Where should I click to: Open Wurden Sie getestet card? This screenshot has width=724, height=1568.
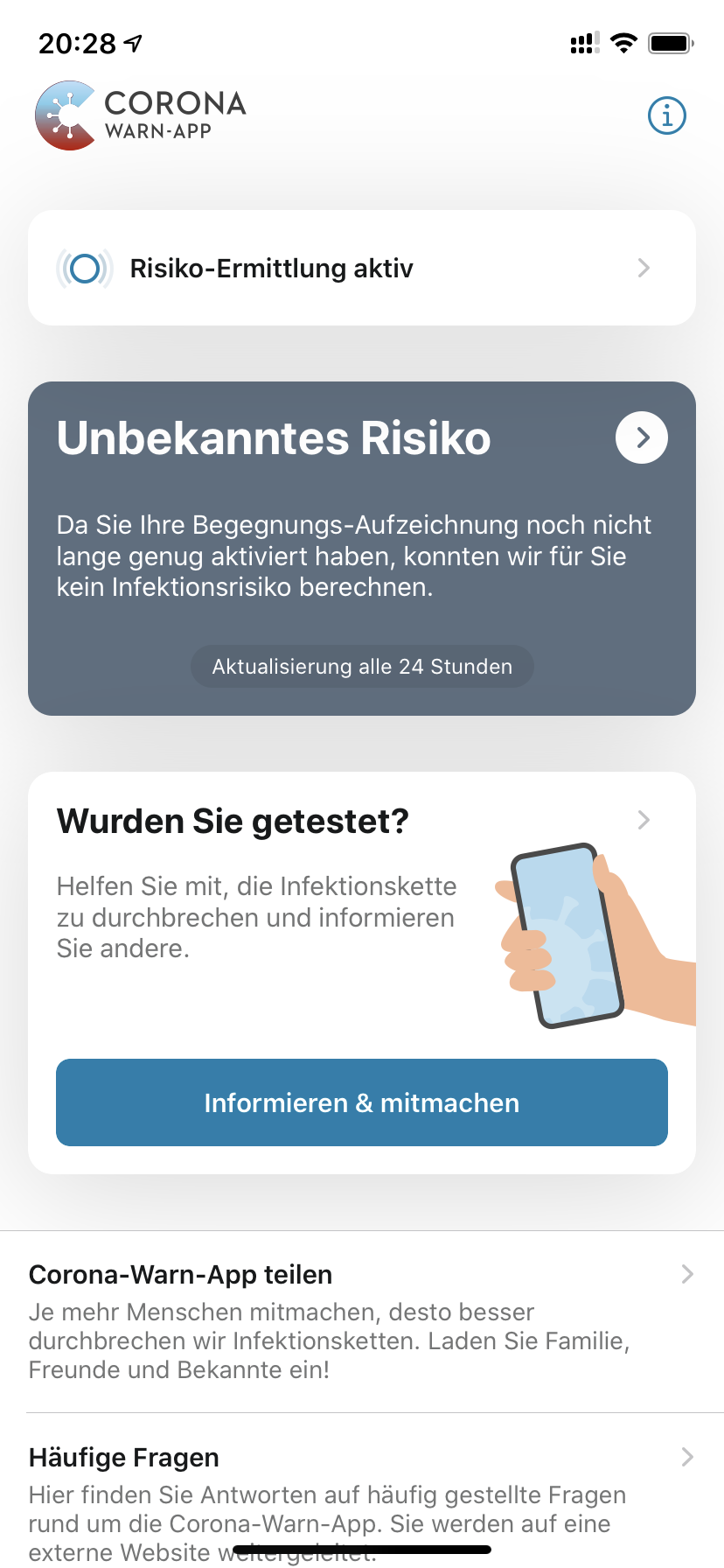tap(262, 884)
